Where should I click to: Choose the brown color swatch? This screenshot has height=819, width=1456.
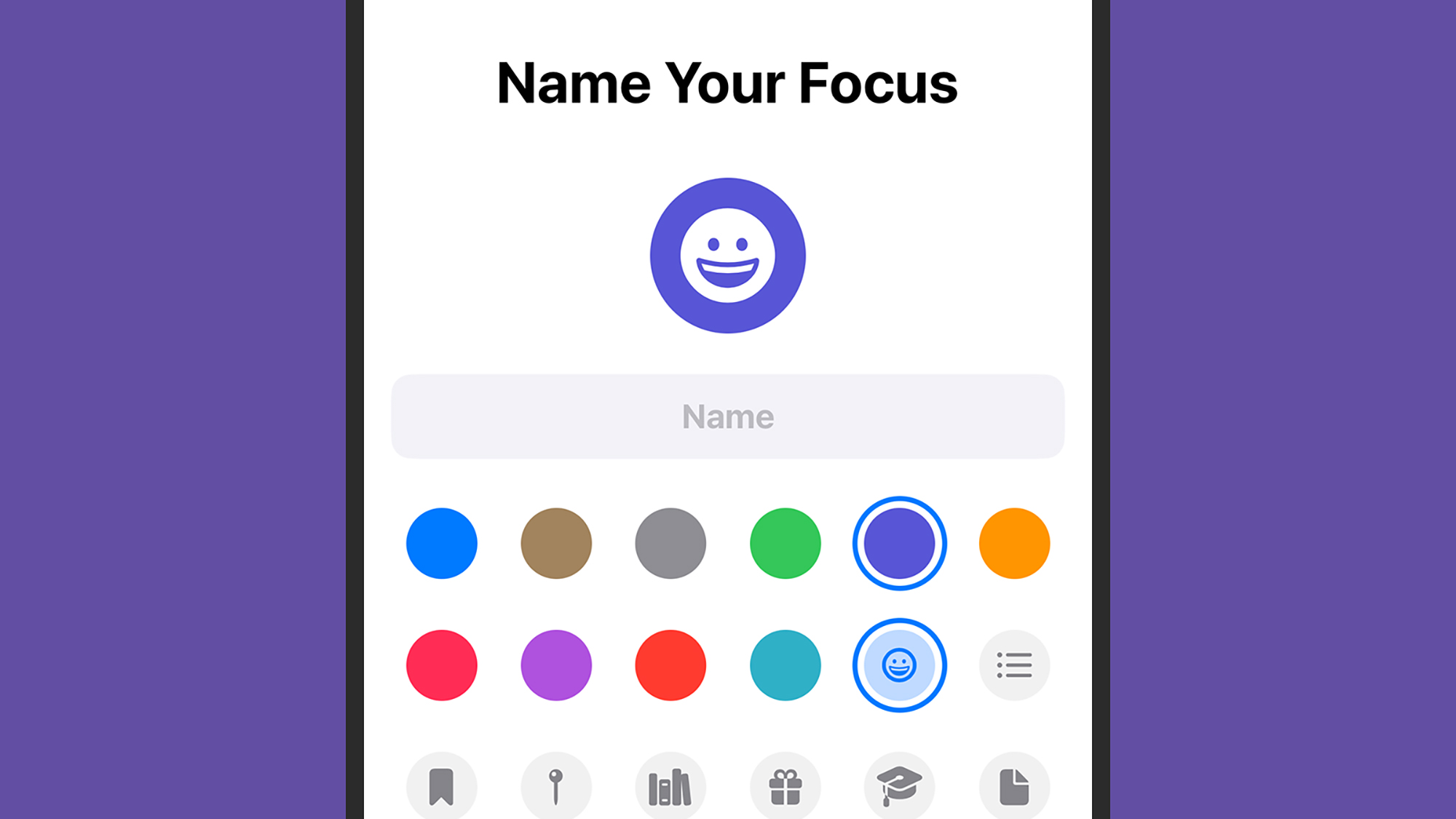click(556, 543)
